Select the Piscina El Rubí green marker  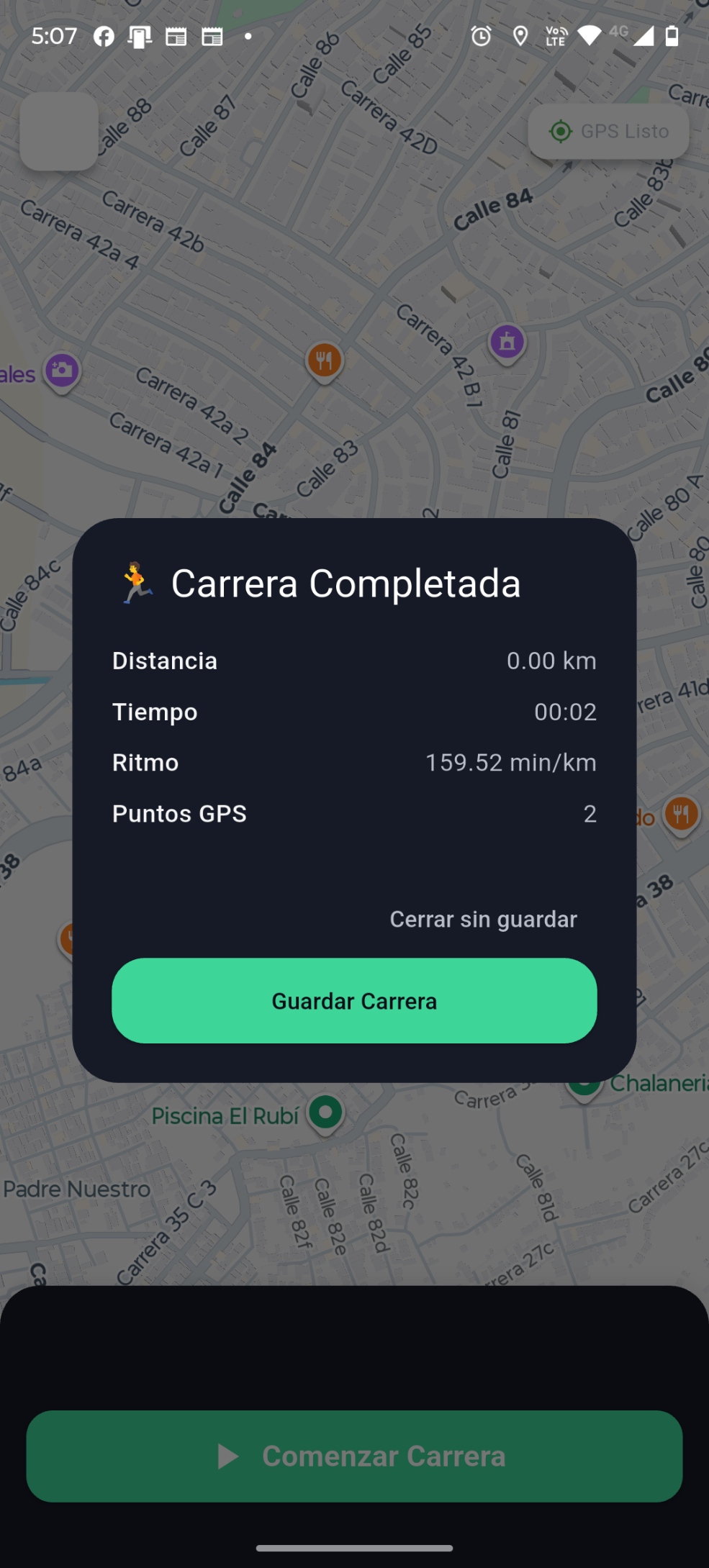coord(325,1113)
